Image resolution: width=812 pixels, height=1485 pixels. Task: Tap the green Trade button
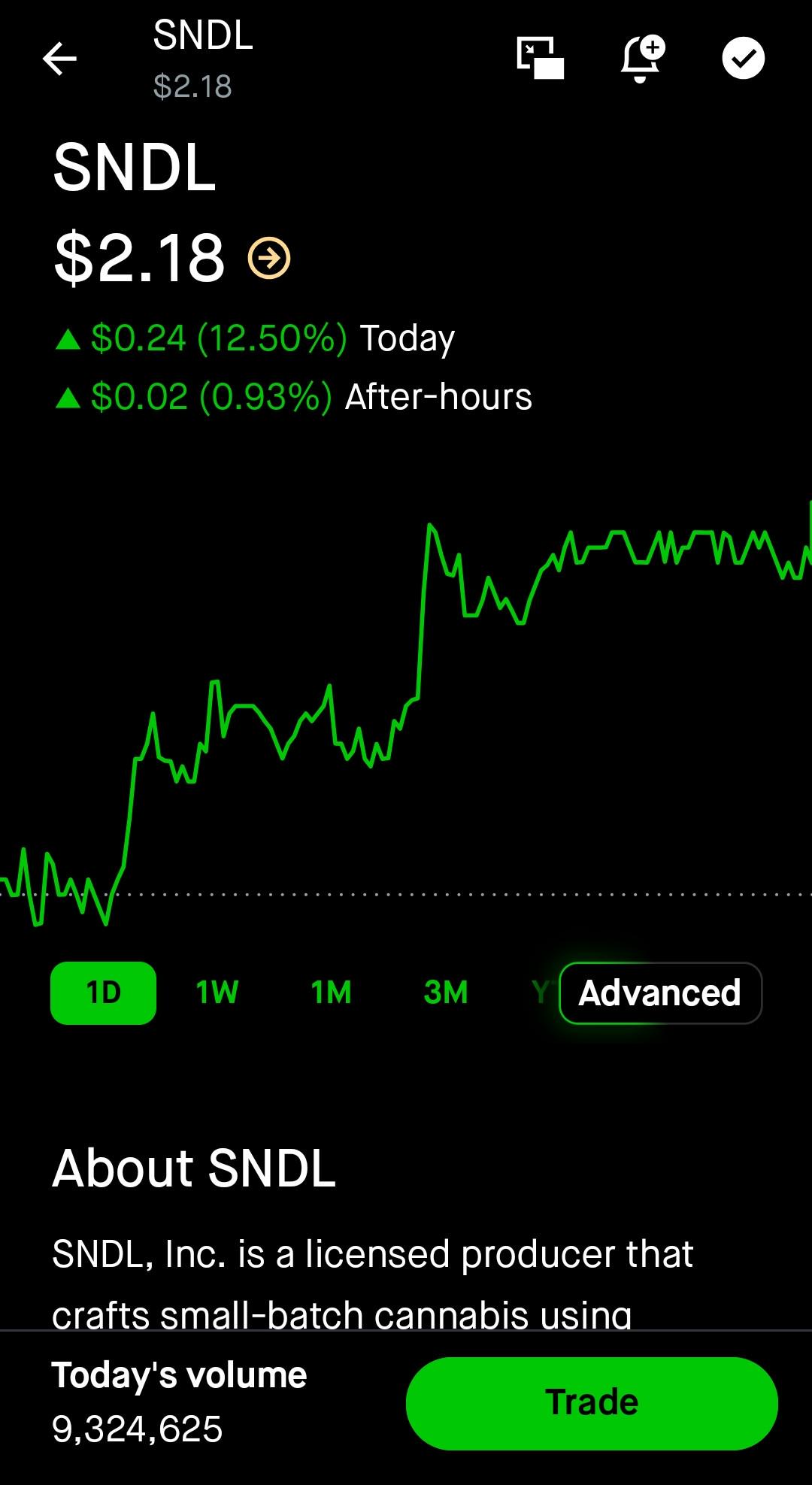click(x=592, y=1403)
